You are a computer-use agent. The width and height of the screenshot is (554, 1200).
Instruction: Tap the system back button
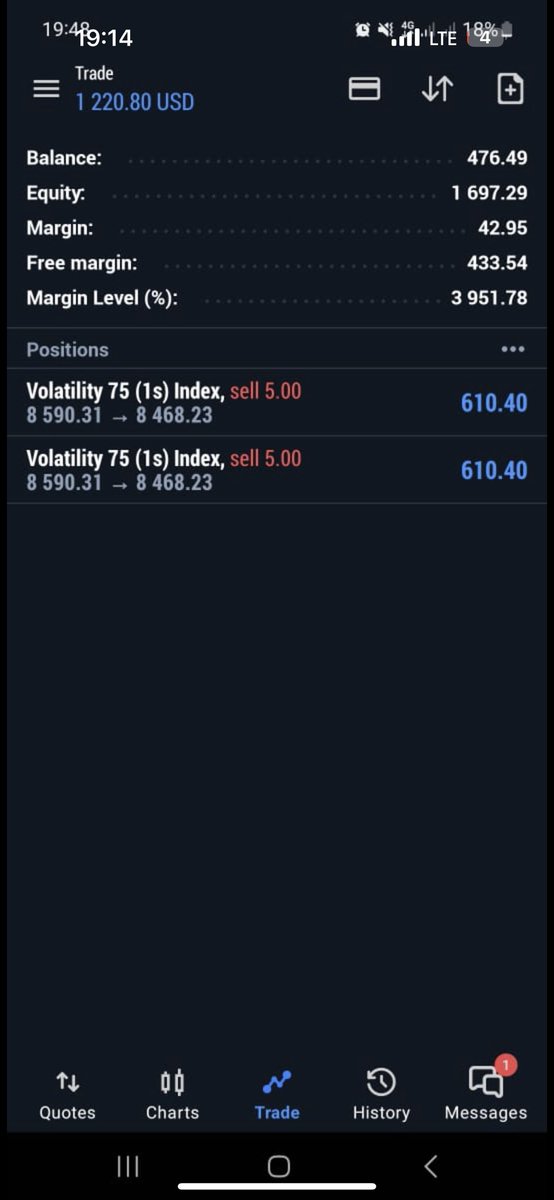pyautogui.click(x=431, y=1166)
